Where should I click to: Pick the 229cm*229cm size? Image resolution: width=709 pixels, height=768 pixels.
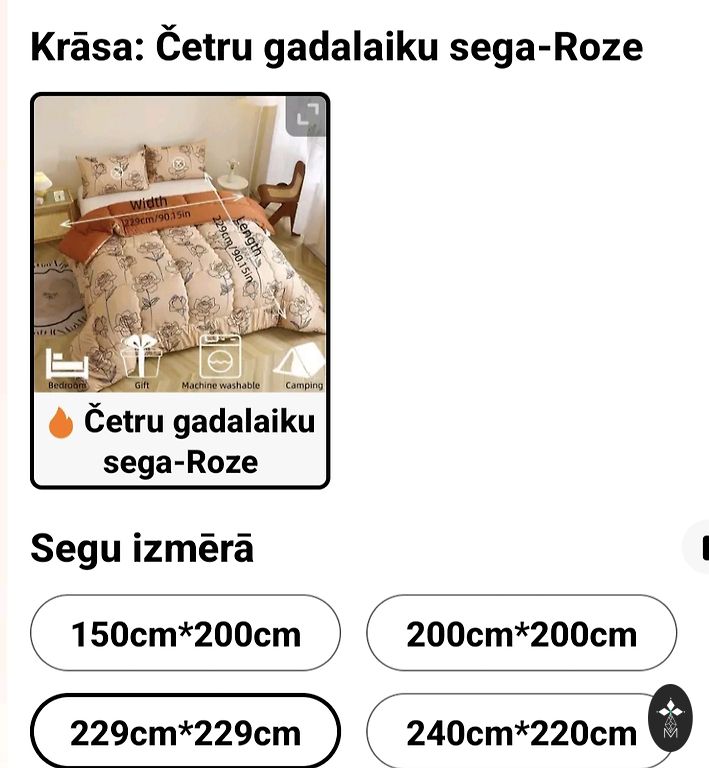pyautogui.click(x=186, y=733)
